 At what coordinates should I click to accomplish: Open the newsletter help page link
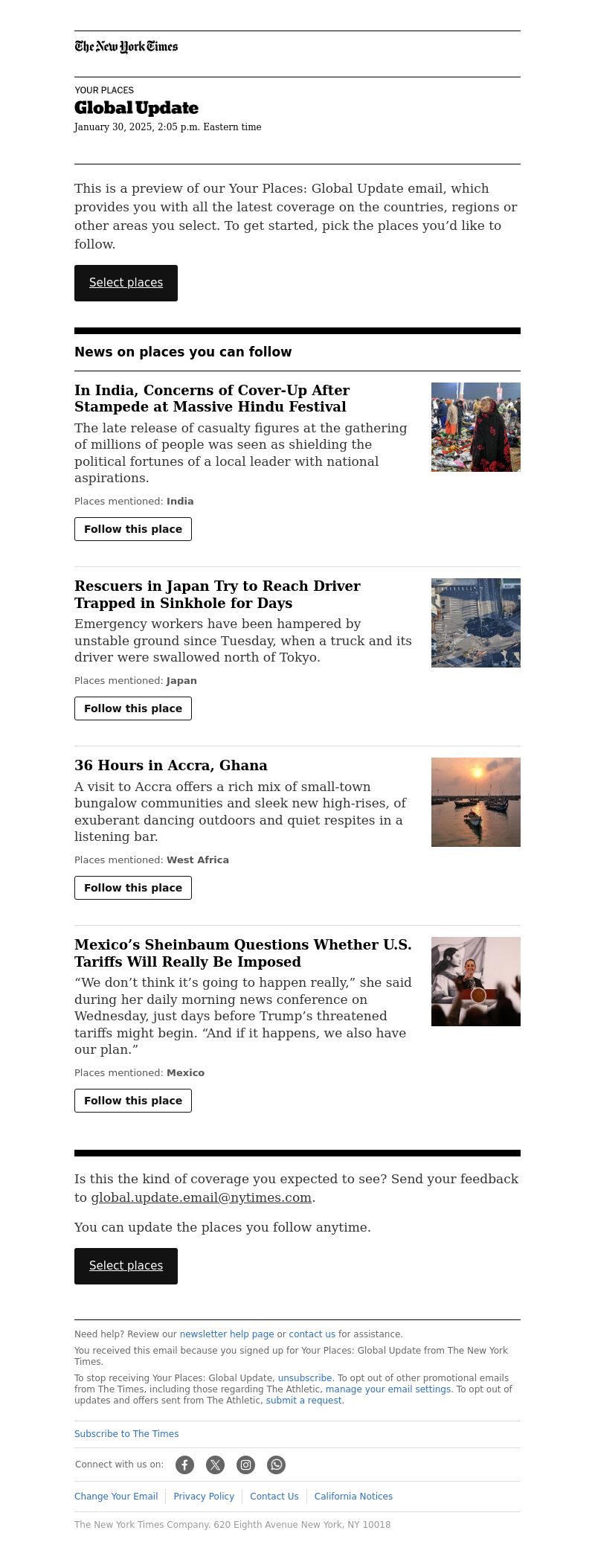point(226,1334)
